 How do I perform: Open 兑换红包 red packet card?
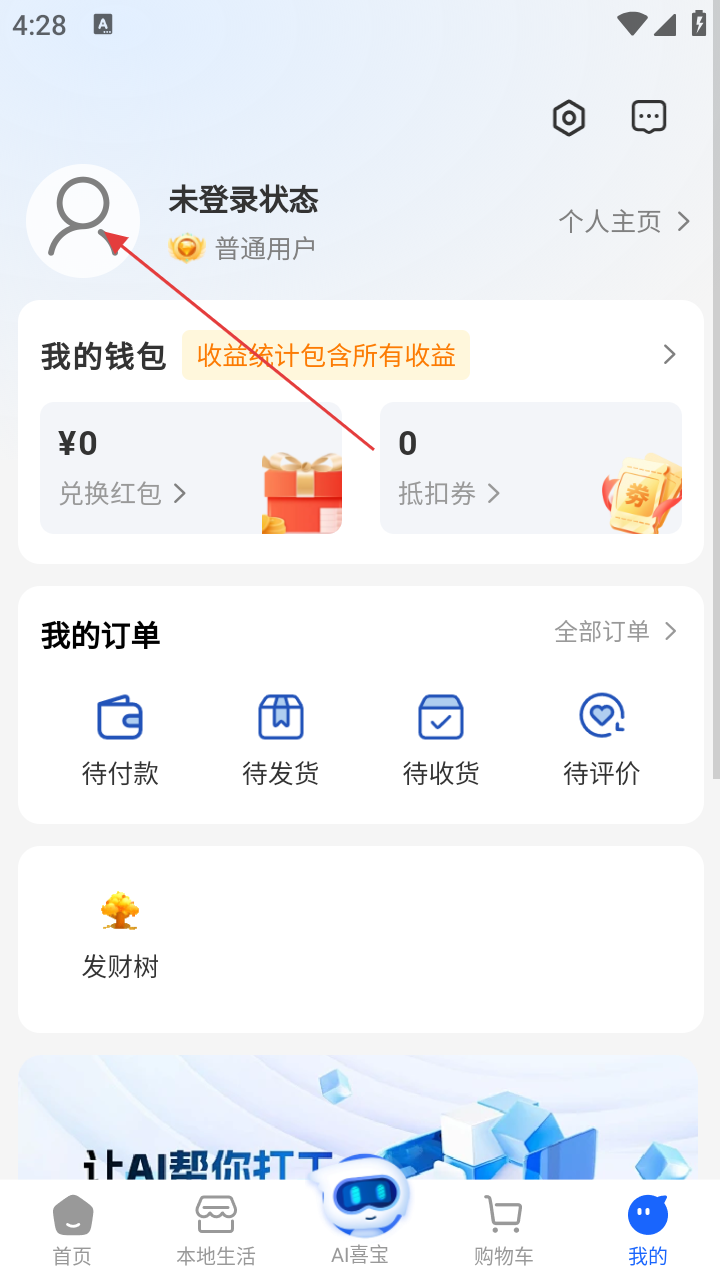pyautogui.click(x=190, y=468)
